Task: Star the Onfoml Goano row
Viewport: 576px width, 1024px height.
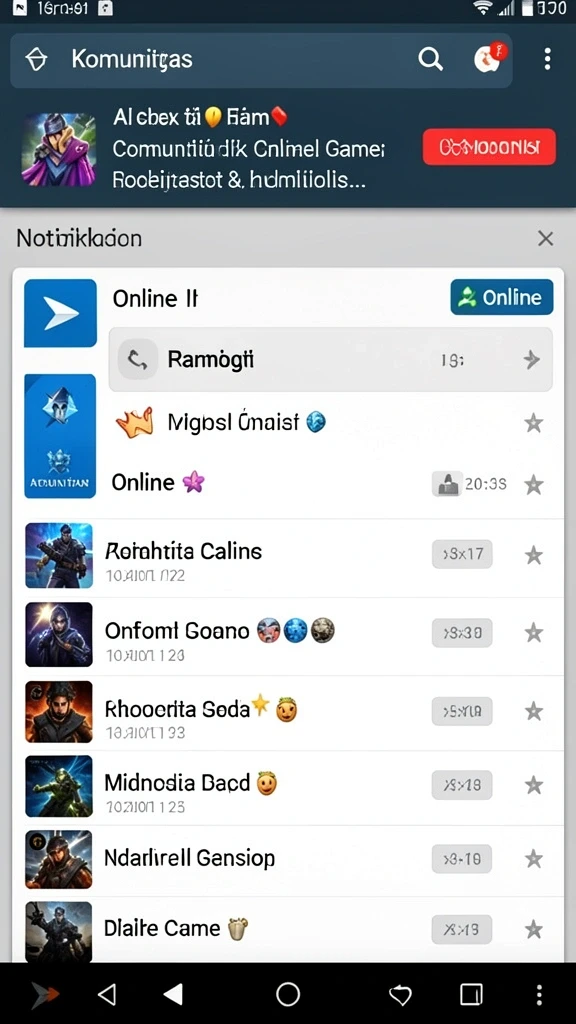Action: pyautogui.click(x=534, y=632)
